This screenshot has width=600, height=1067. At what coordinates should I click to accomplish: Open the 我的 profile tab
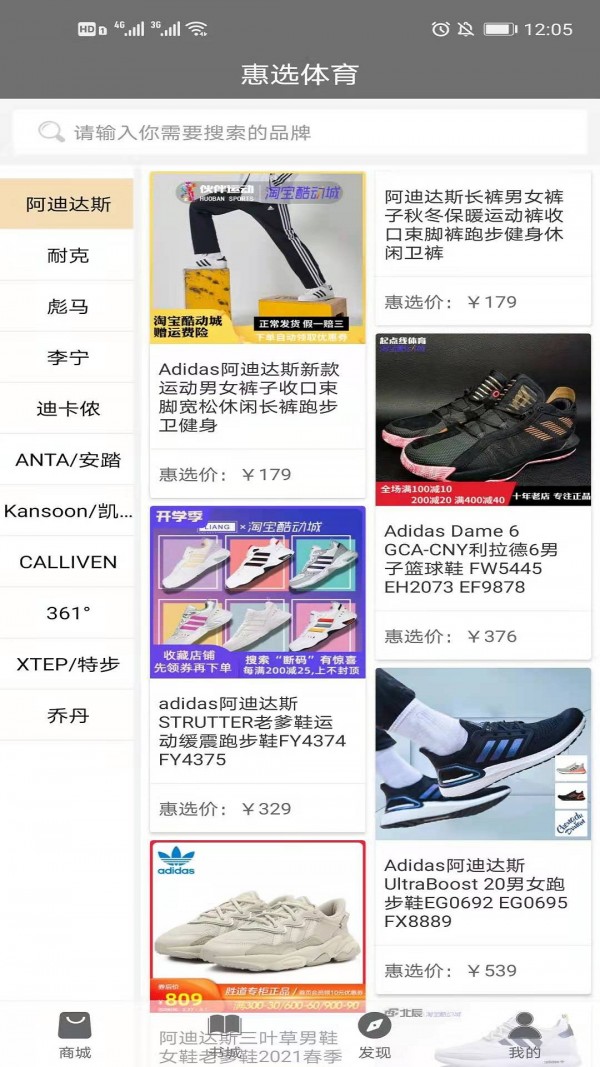(x=524, y=1035)
